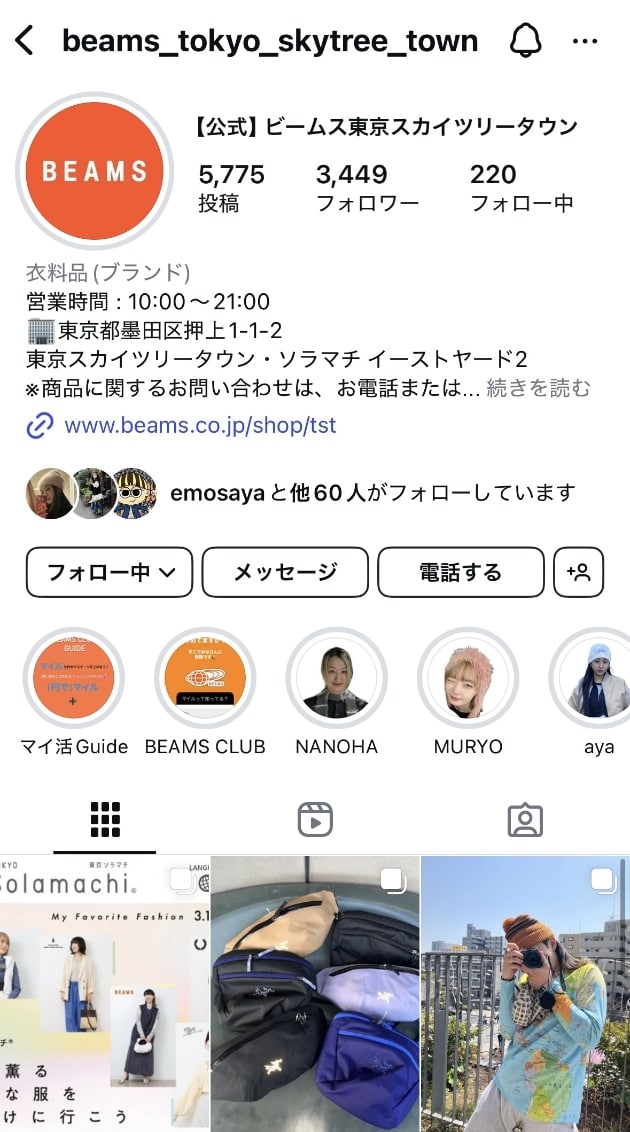View the 3,449 followers list

click(x=352, y=188)
